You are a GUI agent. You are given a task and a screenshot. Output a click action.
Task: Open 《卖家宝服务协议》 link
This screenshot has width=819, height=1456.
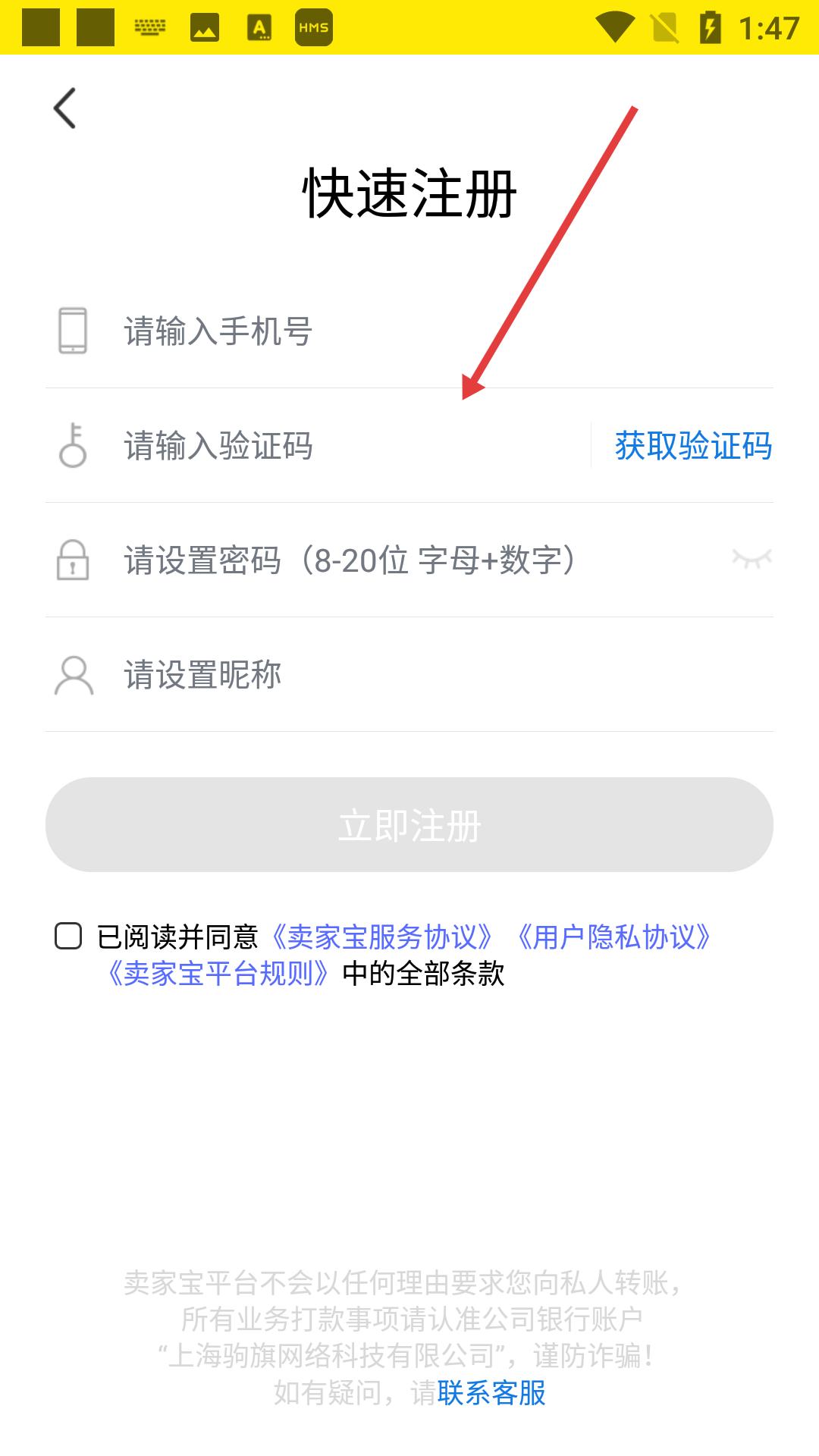point(382,937)
